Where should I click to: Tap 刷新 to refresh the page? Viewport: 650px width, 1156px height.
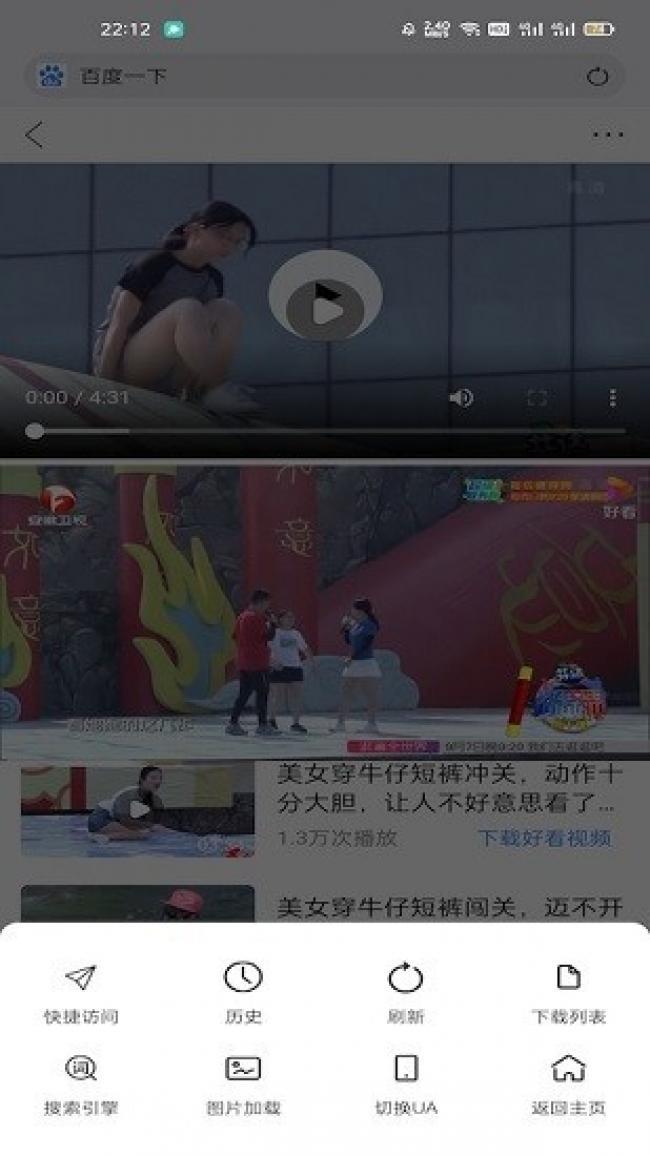[x=405, y=992]
